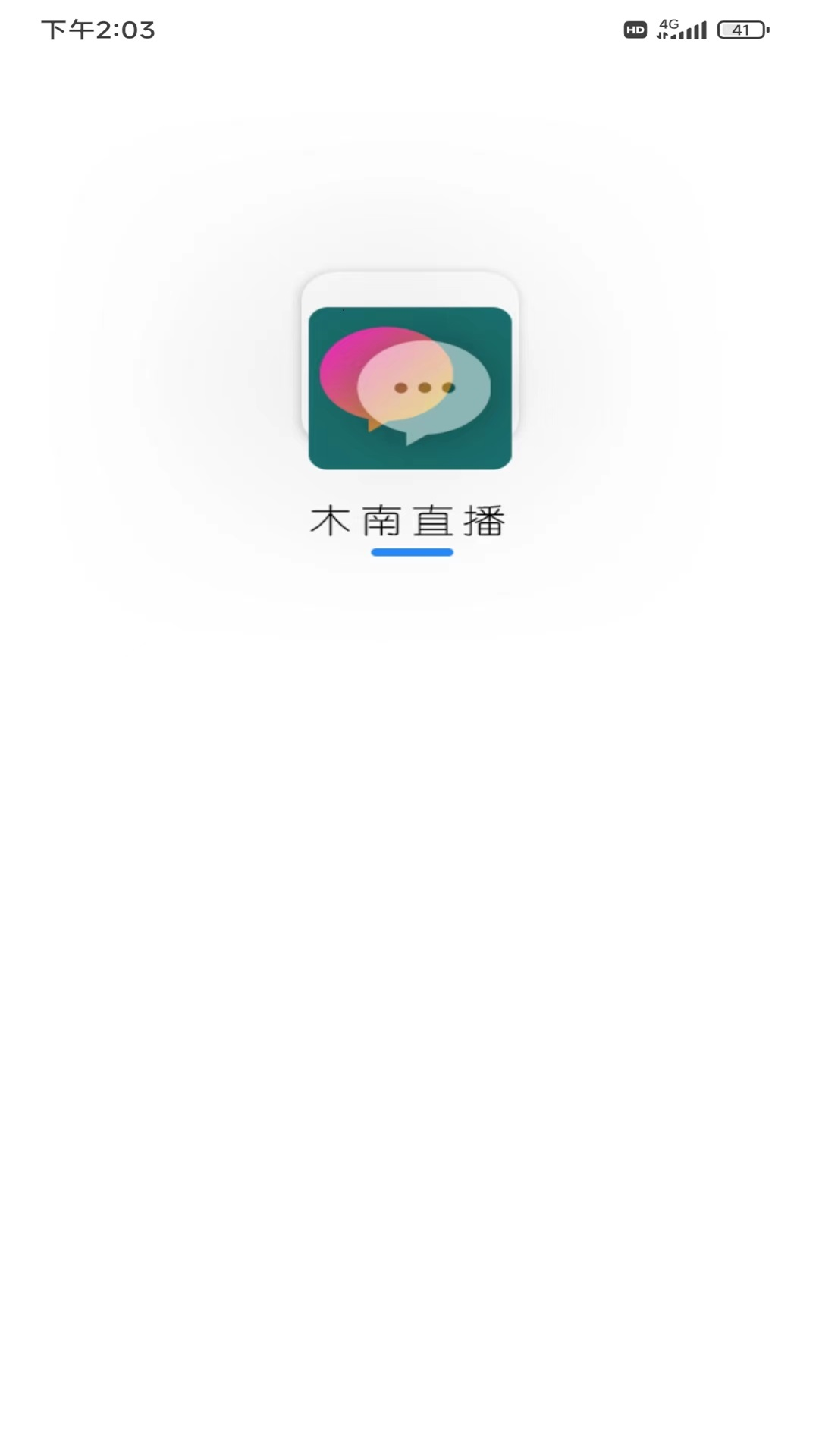Viewport: 819px width, 1456px height.
Task: Tap the clock showing 下午2:03
Action: point(99,30)
